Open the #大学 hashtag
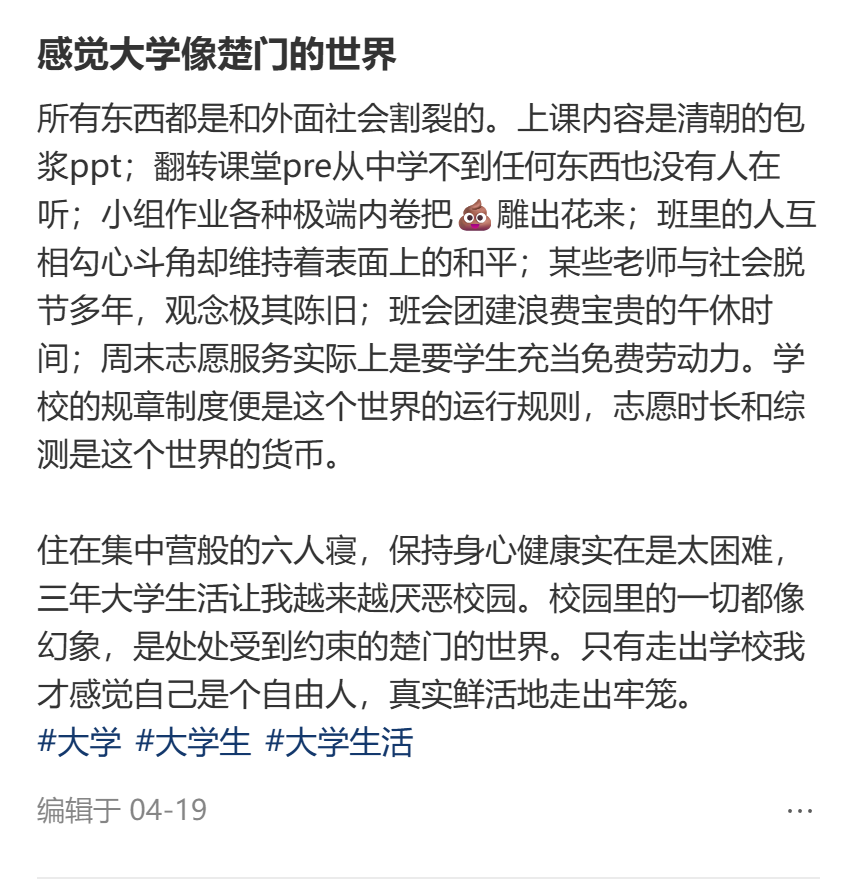 [79, 743]
